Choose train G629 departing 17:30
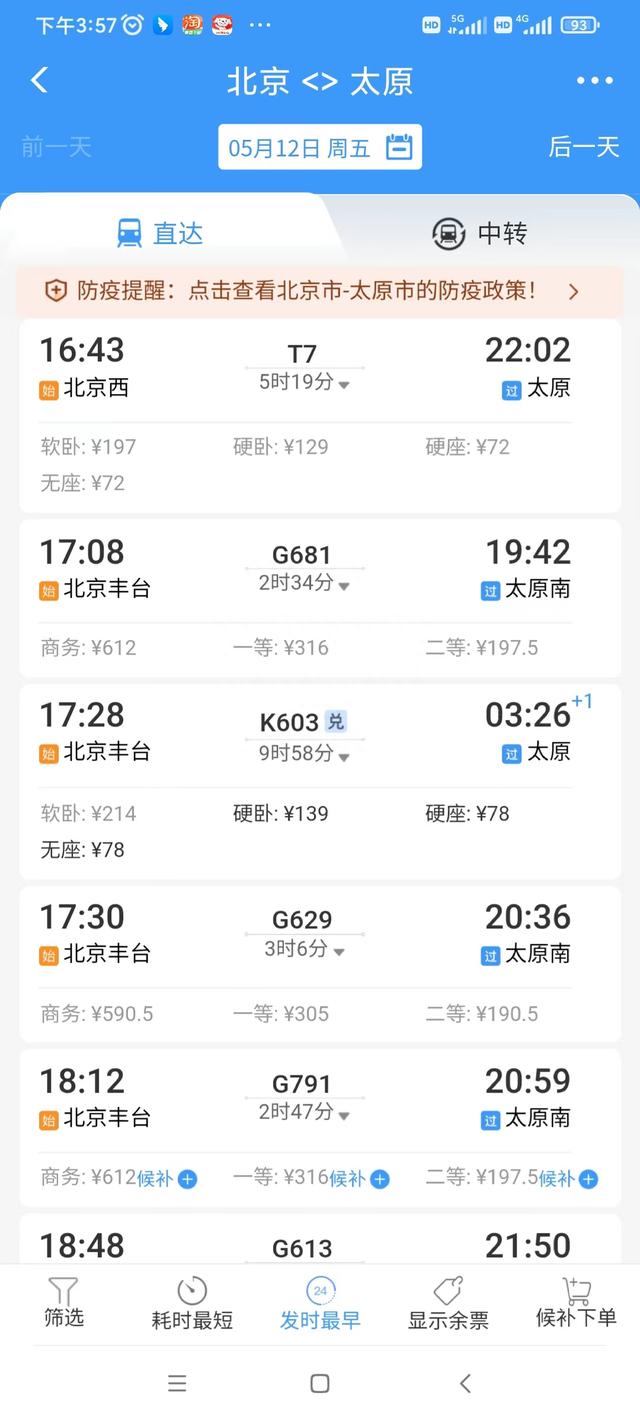The width and height of the screenshot is (640, 1422). pyautogui.click(x=320, y=964)
